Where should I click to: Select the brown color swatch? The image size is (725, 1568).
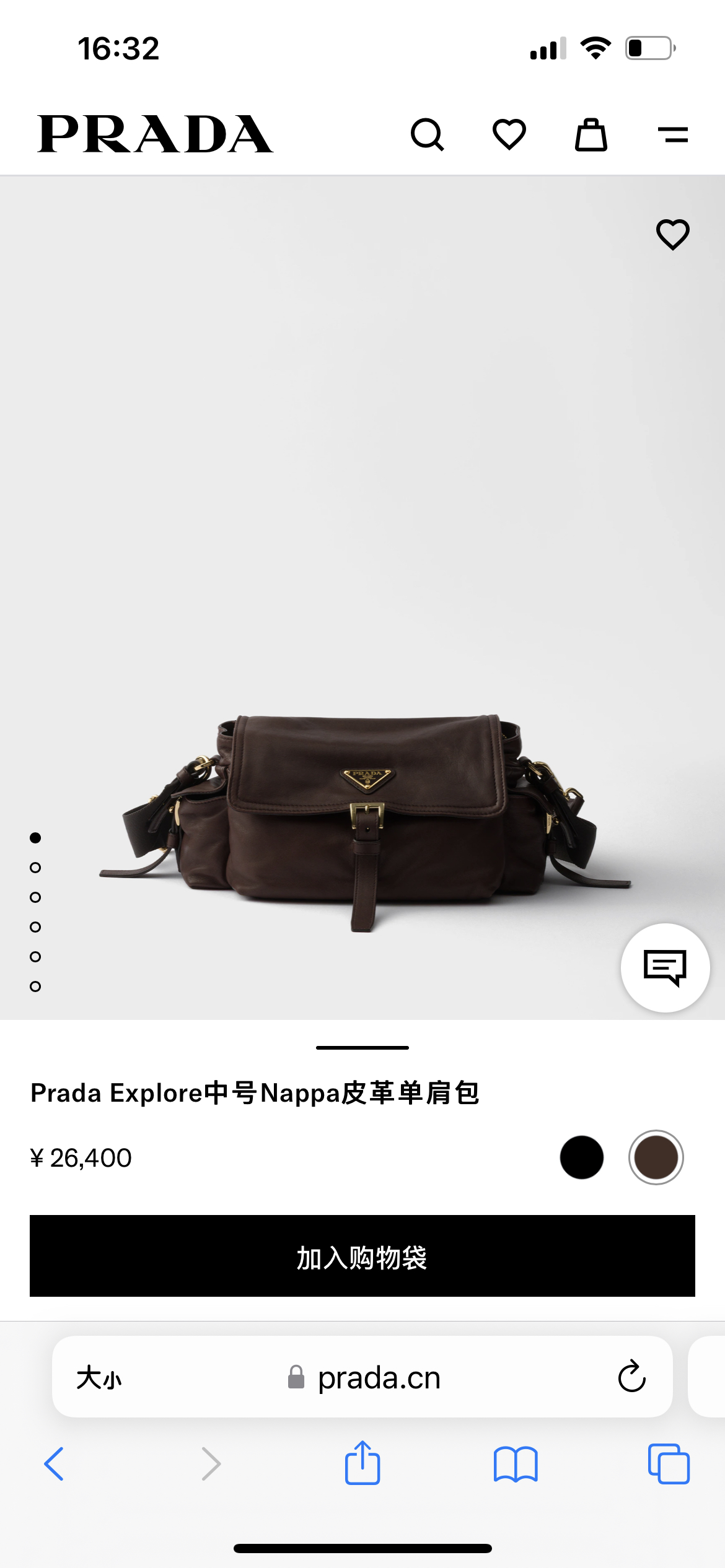point(656,1157)
